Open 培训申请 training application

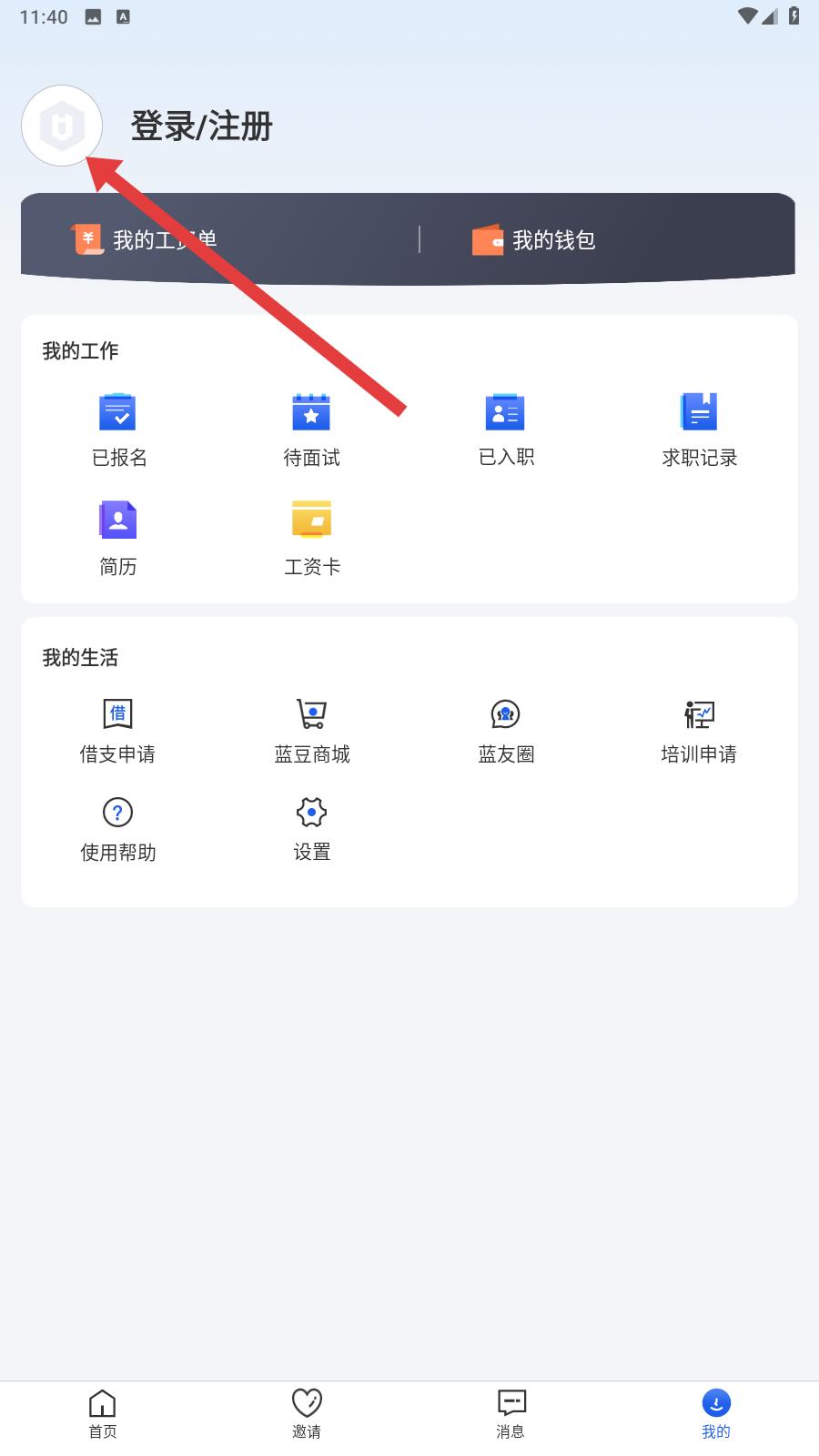point(699,733)
